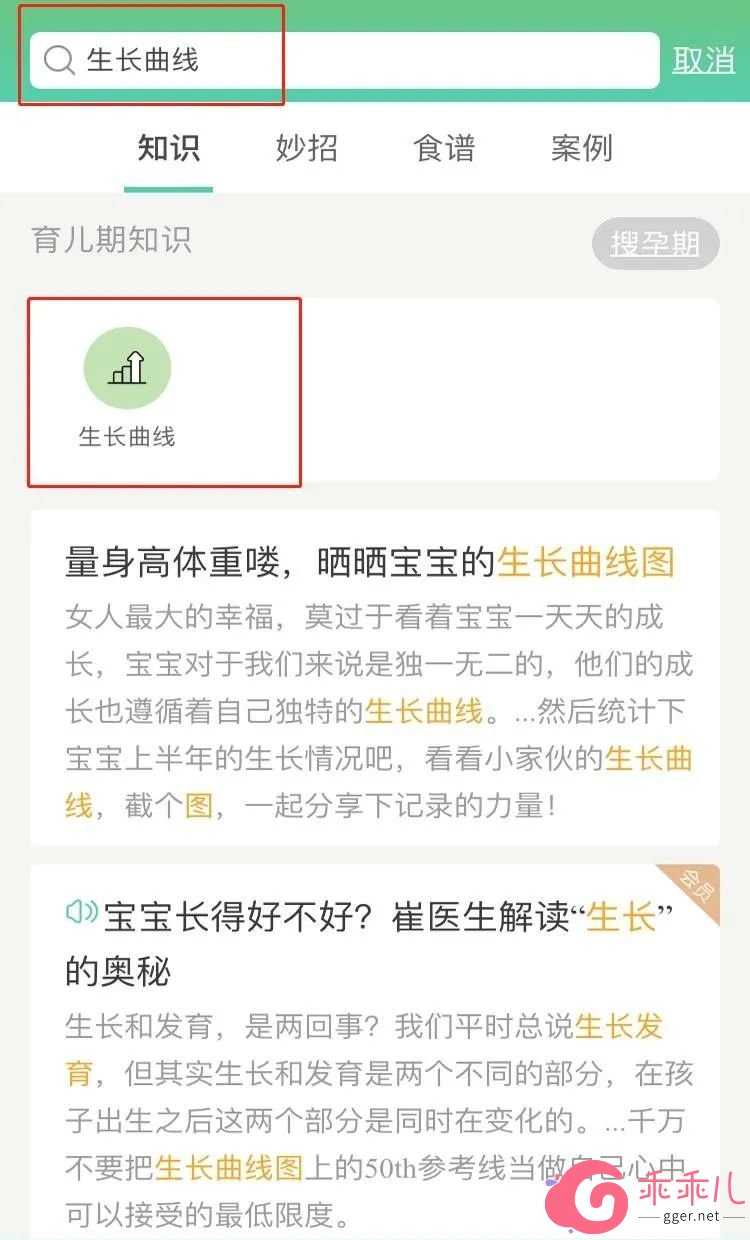Open the 食谱 tab
750x1240 pixels.
click(x=444, y=149)
